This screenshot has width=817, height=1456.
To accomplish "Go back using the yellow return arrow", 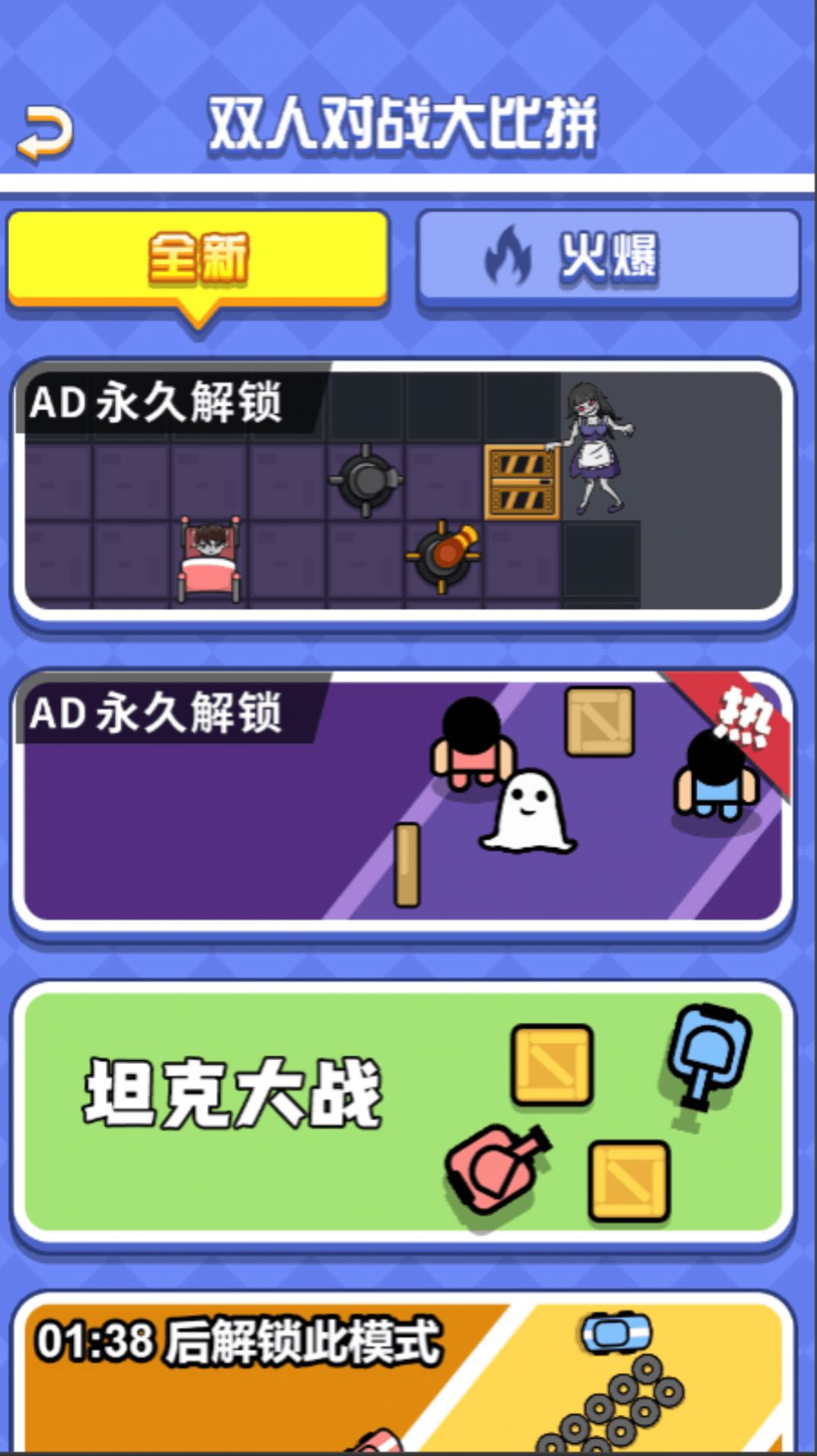I will coord(46,133).
